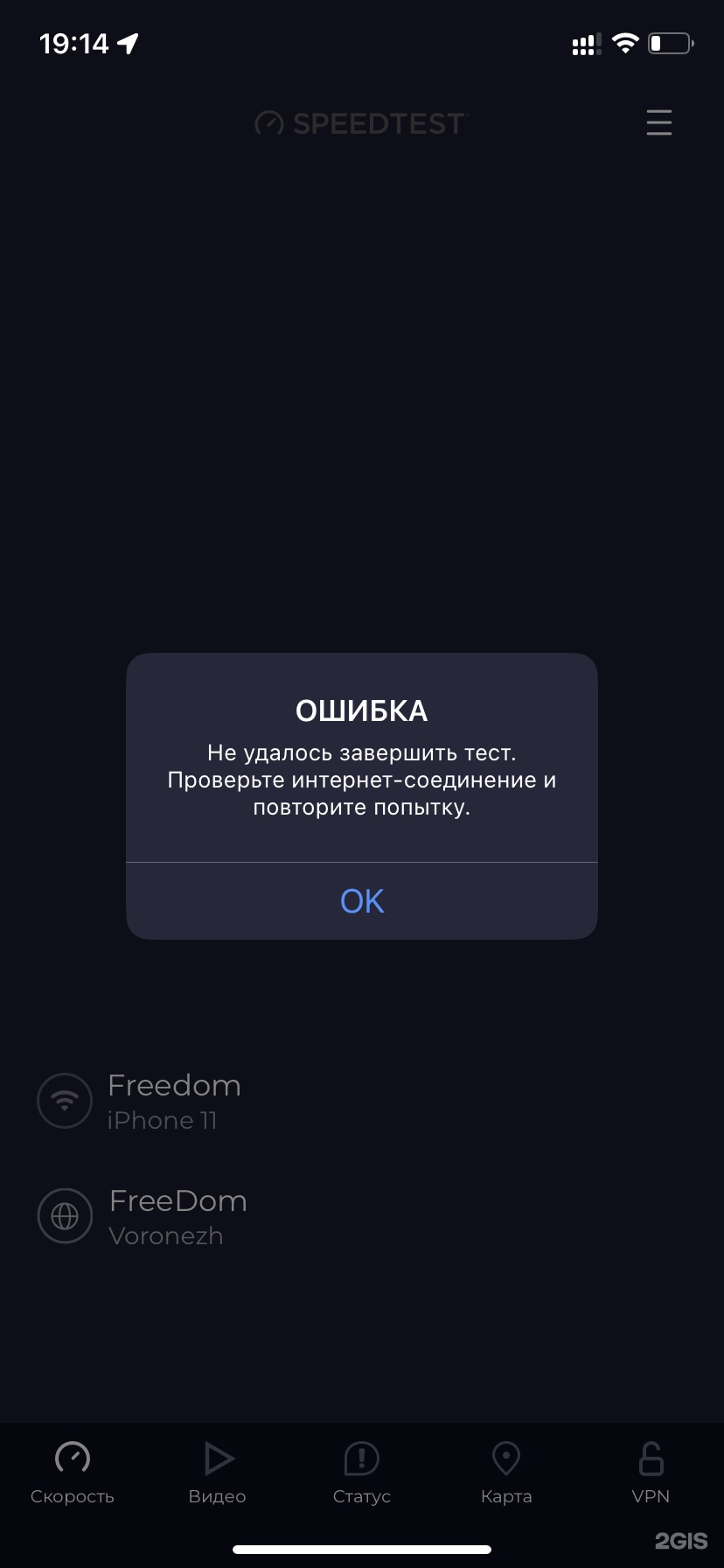724x1568 pixels.
Task: Go to the VPN tab
Action: (651, 1472)
